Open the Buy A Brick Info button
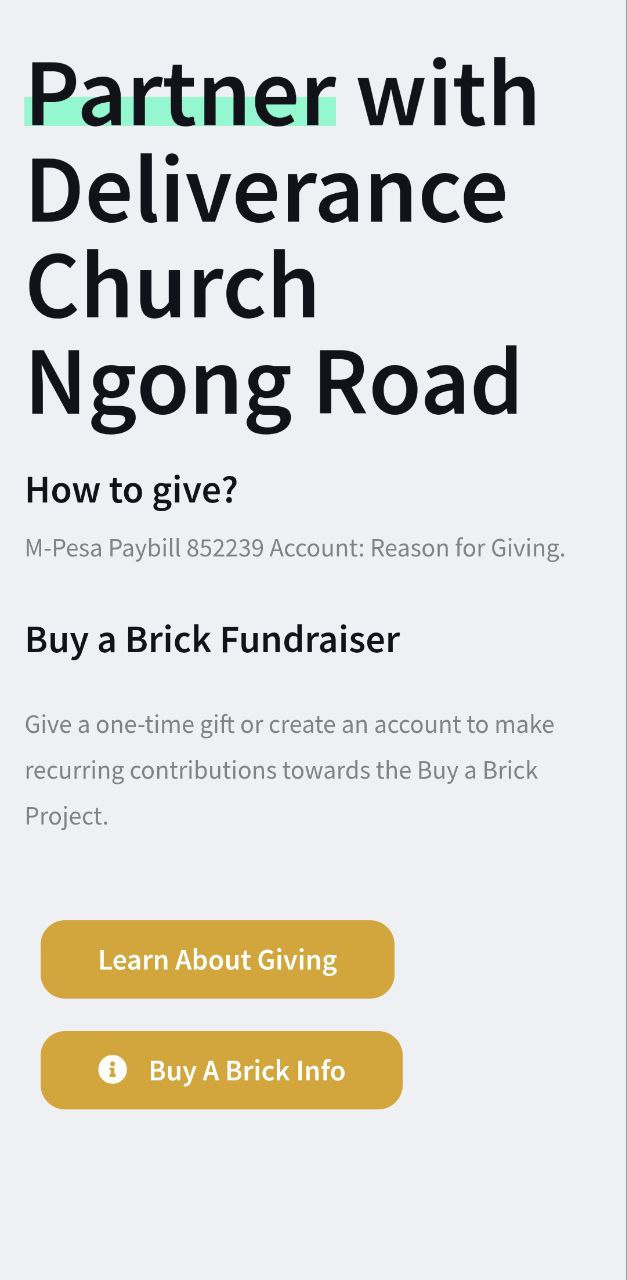The height and width of the screenshot is (1280, 627). point(221,1070)
